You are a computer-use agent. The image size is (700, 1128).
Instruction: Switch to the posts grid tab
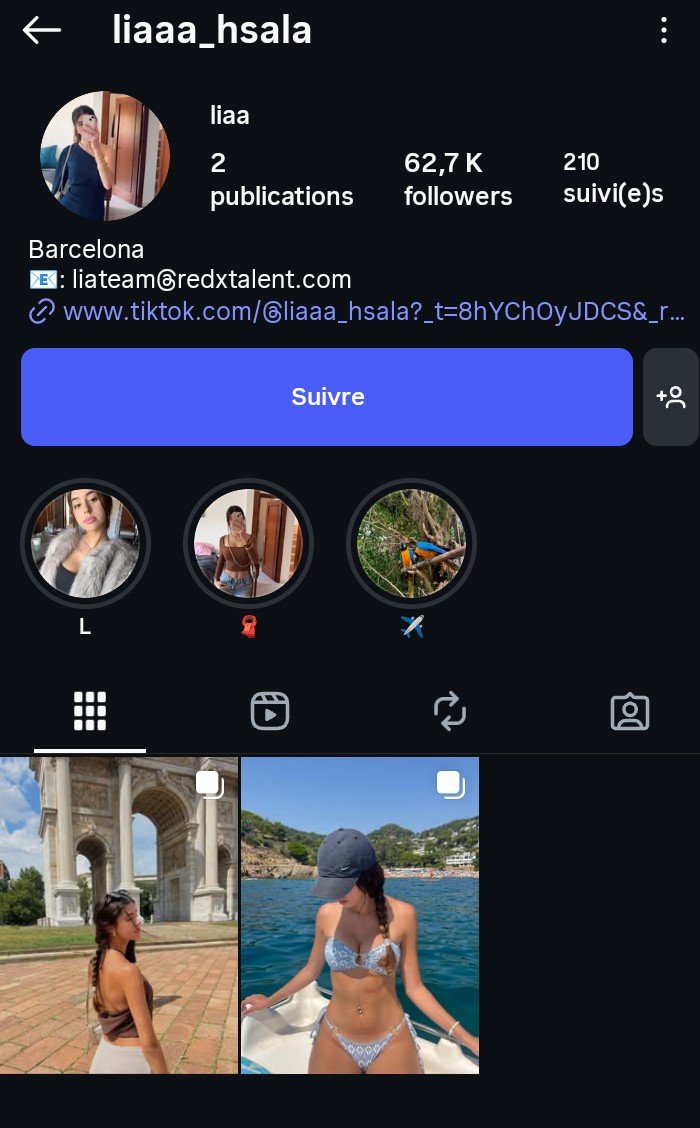(x=90, y=711)
